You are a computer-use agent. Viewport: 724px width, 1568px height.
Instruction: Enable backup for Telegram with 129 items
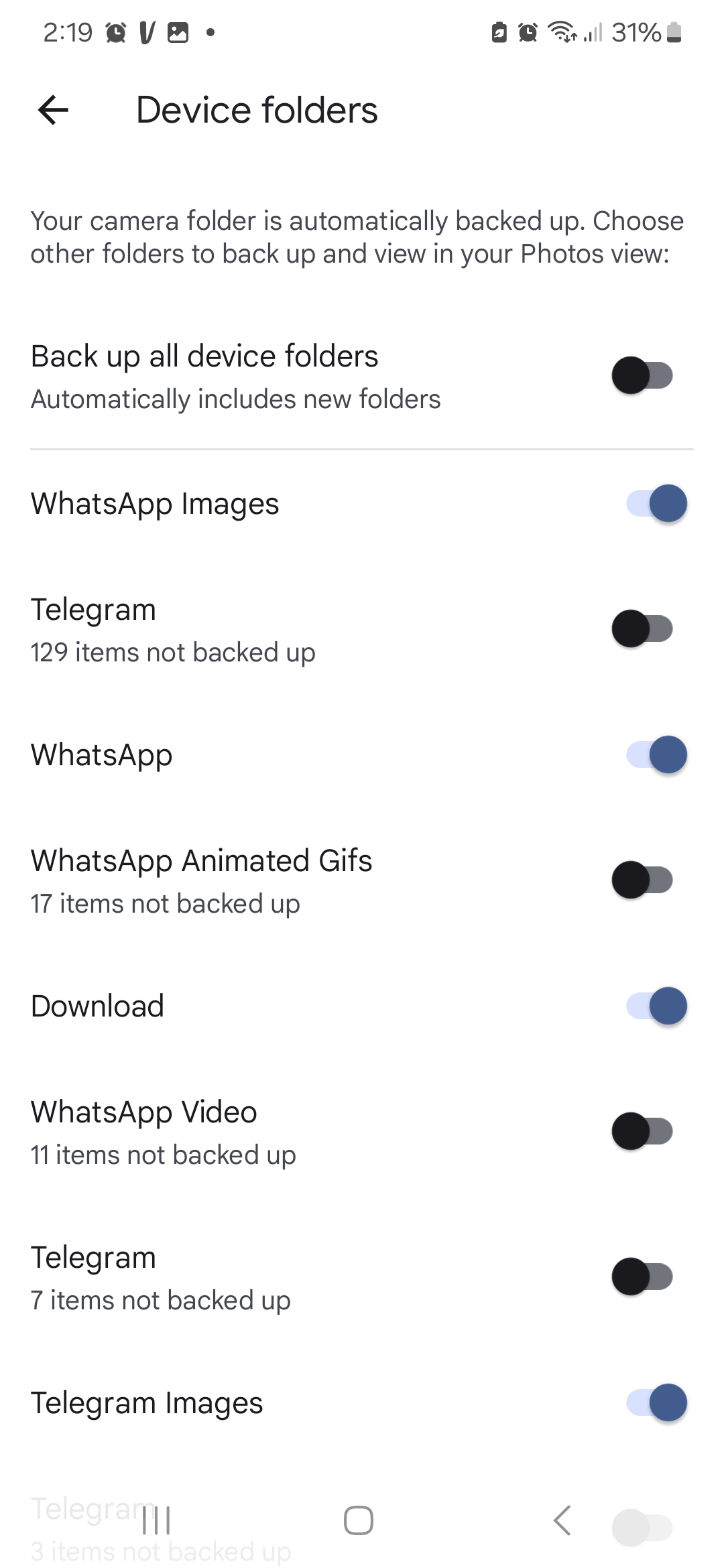642,629
